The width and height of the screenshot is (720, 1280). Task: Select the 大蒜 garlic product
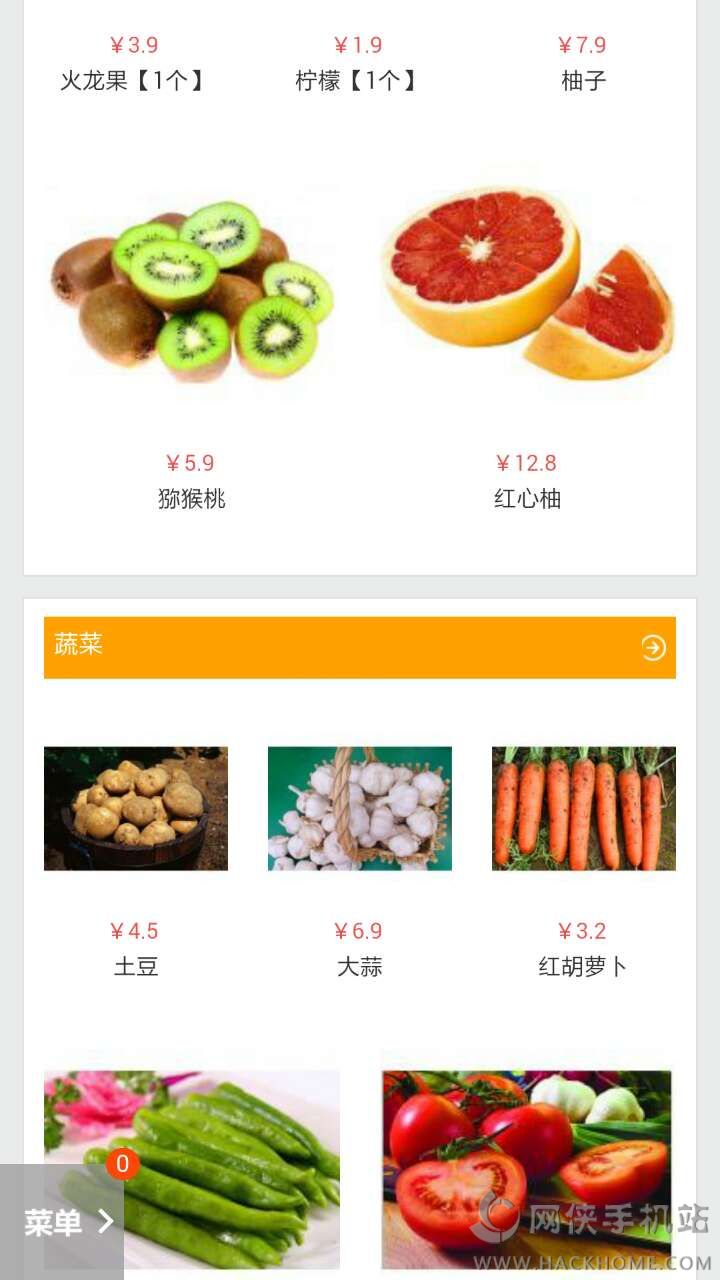pyautogui.click(x=360, y=808)
